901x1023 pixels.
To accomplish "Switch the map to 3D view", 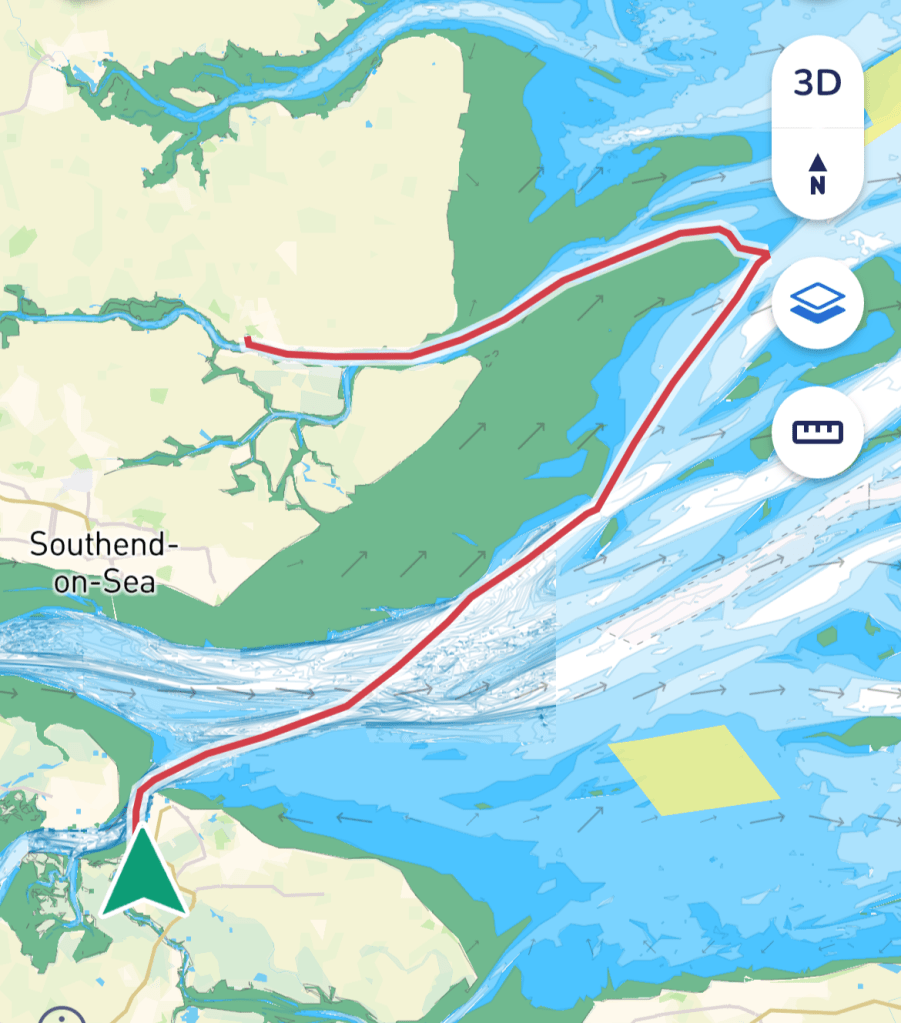I will click(x=817, y=84).
